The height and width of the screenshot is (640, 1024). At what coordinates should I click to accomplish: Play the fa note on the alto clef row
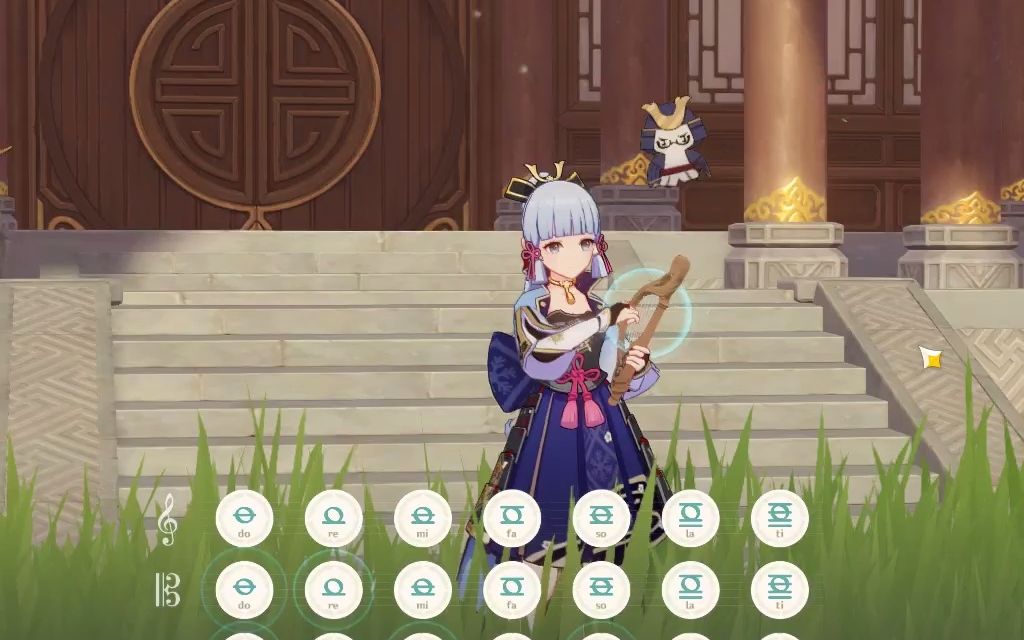tap(512, 590)
